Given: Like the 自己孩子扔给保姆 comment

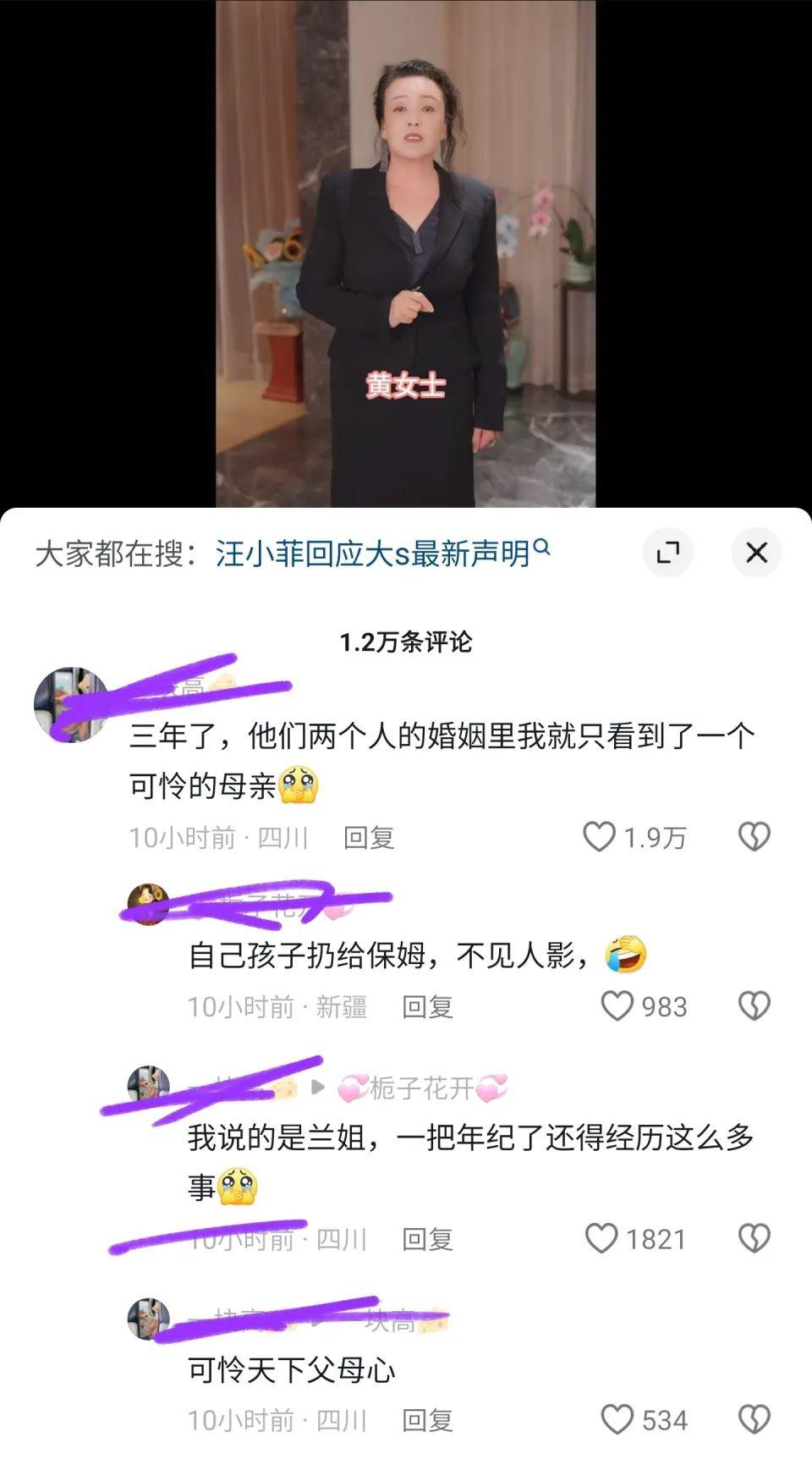Looking at the screenshot, I should click(617, 1006).
